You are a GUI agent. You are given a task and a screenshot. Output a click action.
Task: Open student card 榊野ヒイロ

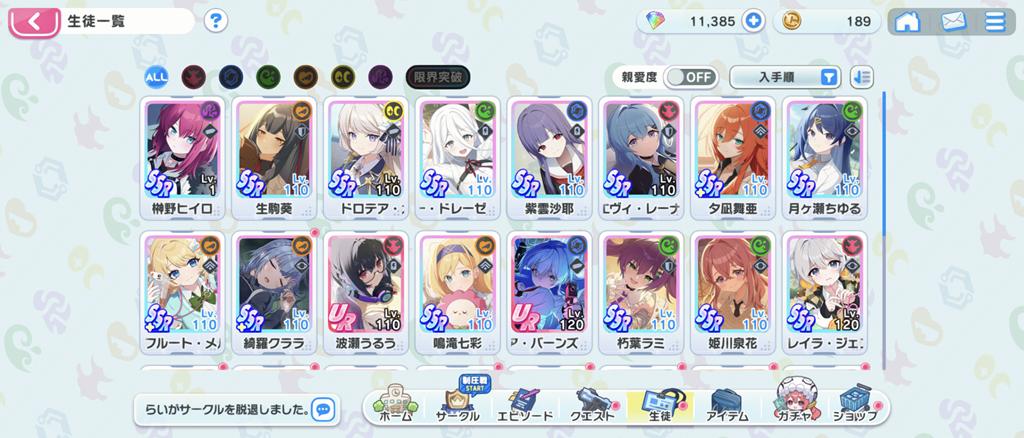click(x=182, y=158)
